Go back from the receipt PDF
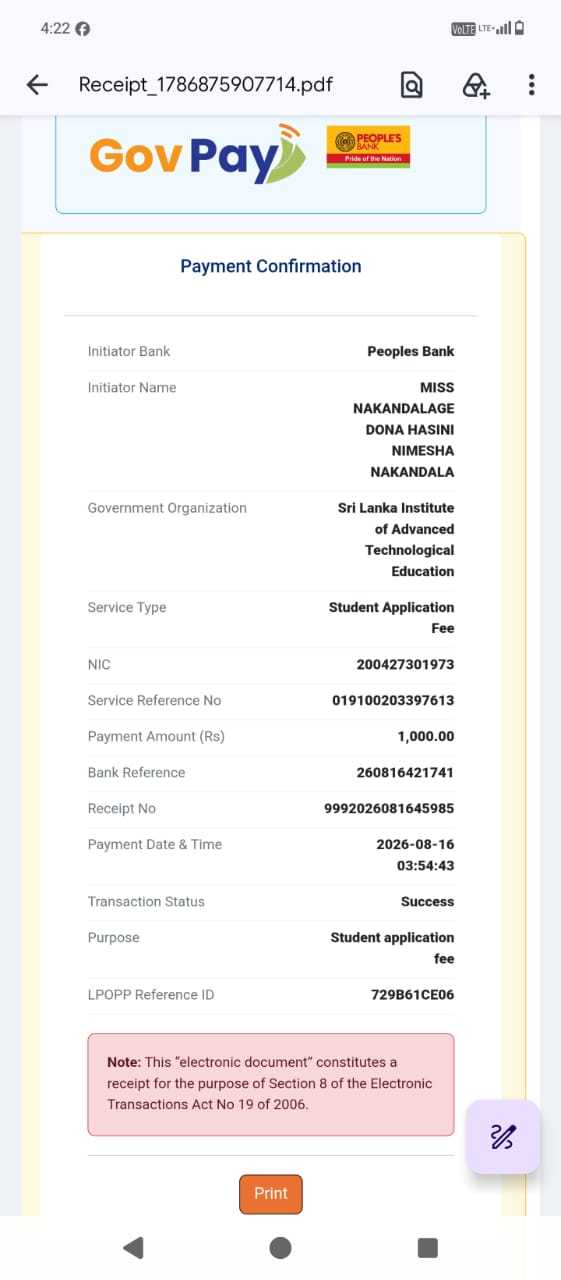Viewport: 561px width, 1280px height. click(37, 85)
